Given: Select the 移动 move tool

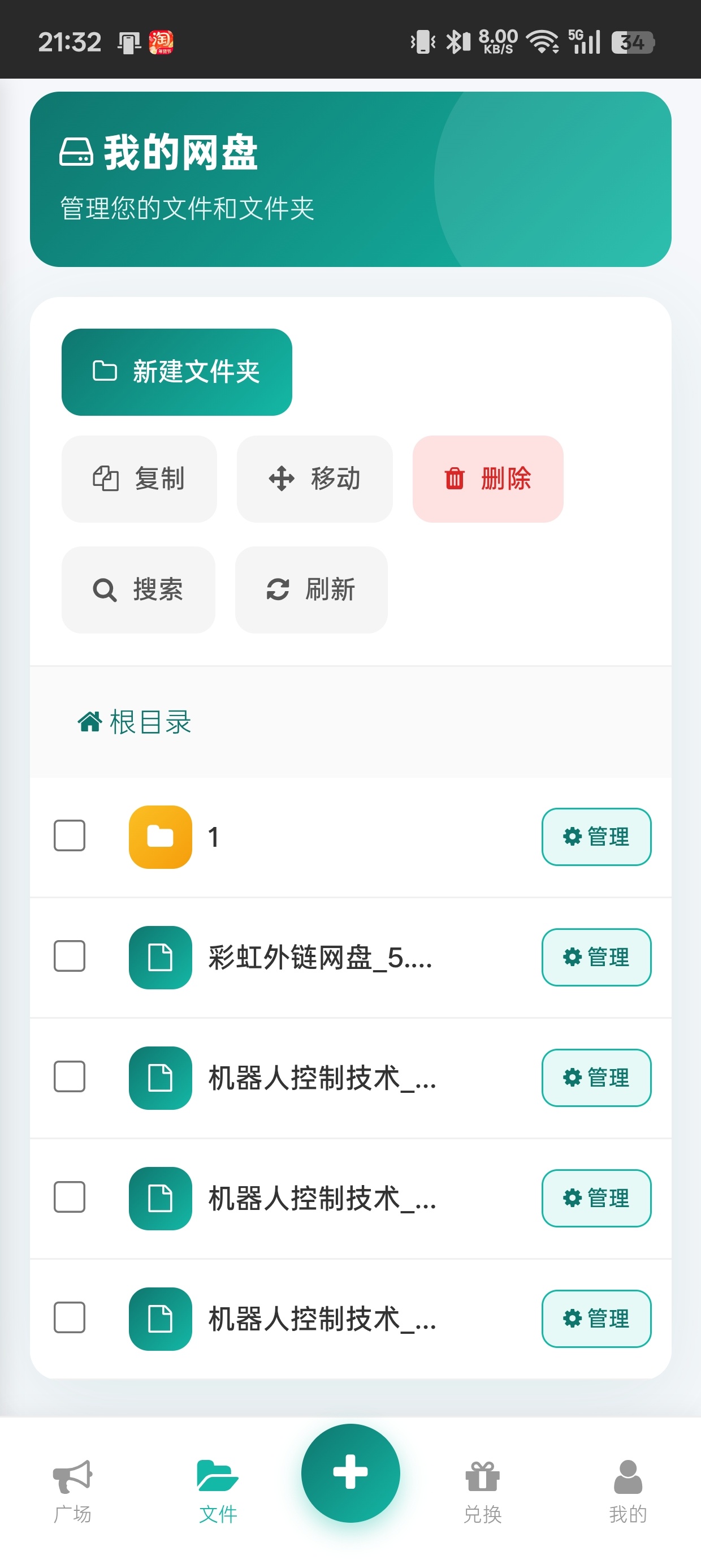Looking at the screenshot, I should [x=314, y=479].
